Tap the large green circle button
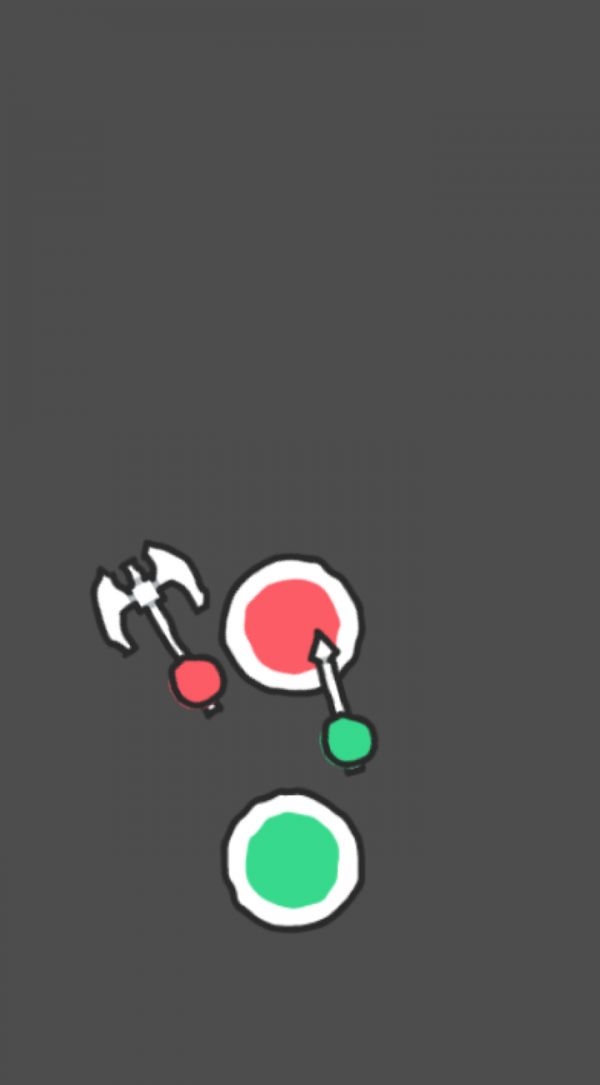600x1085 pixels. (x=292, y=860)
